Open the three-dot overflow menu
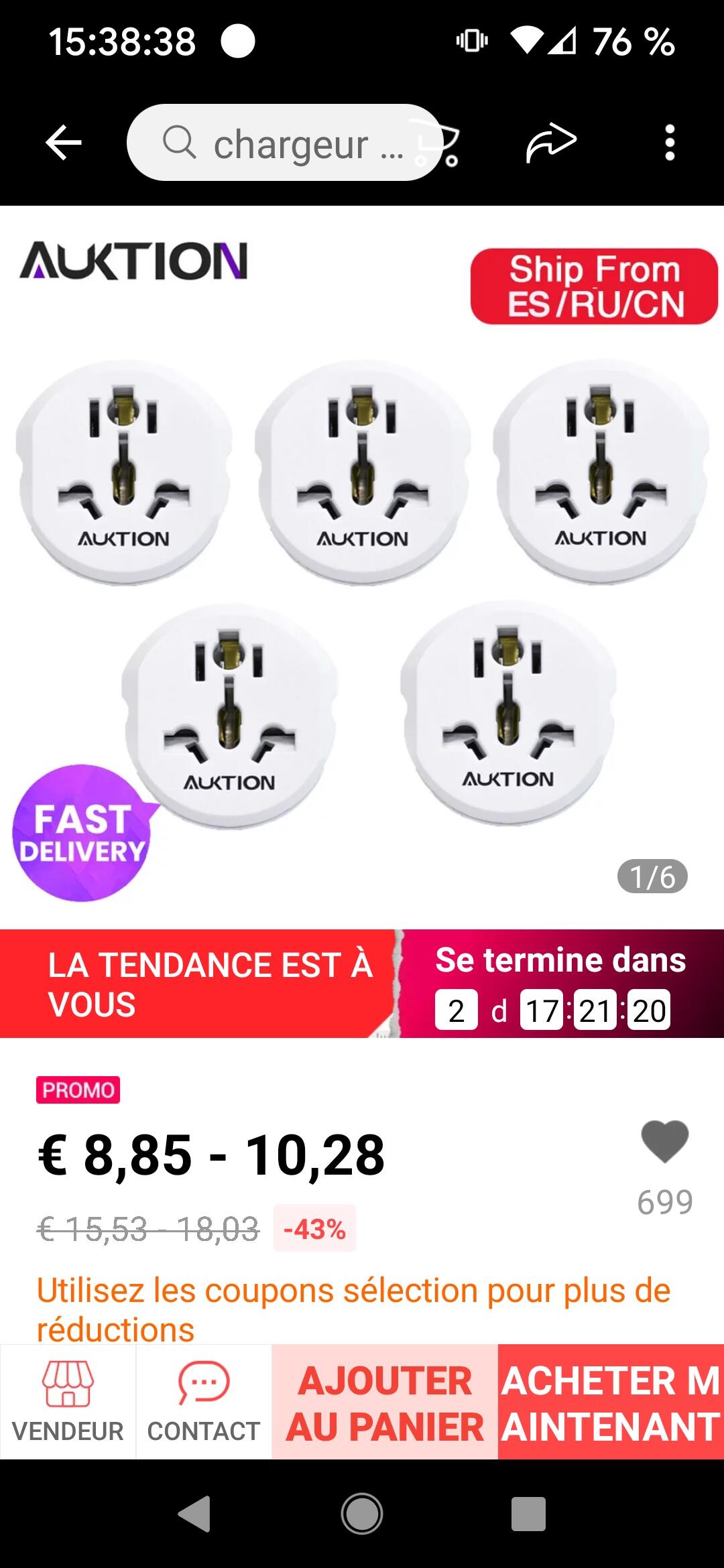This screenshot has height=1568, width=724. (x=669, y=143)
